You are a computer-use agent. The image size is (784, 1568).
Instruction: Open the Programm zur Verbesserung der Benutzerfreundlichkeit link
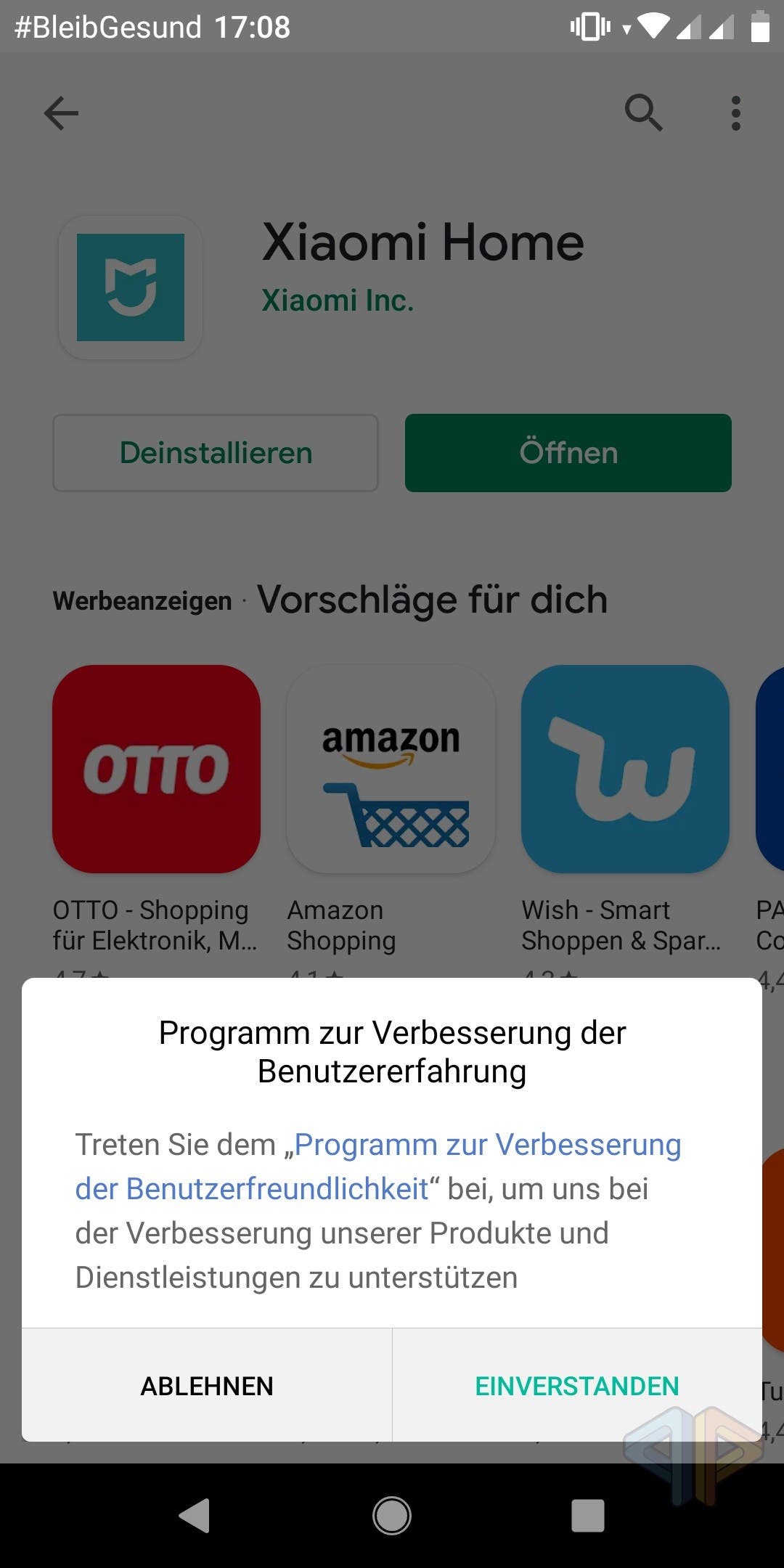pyautogui.click(x=378, y=1167)
